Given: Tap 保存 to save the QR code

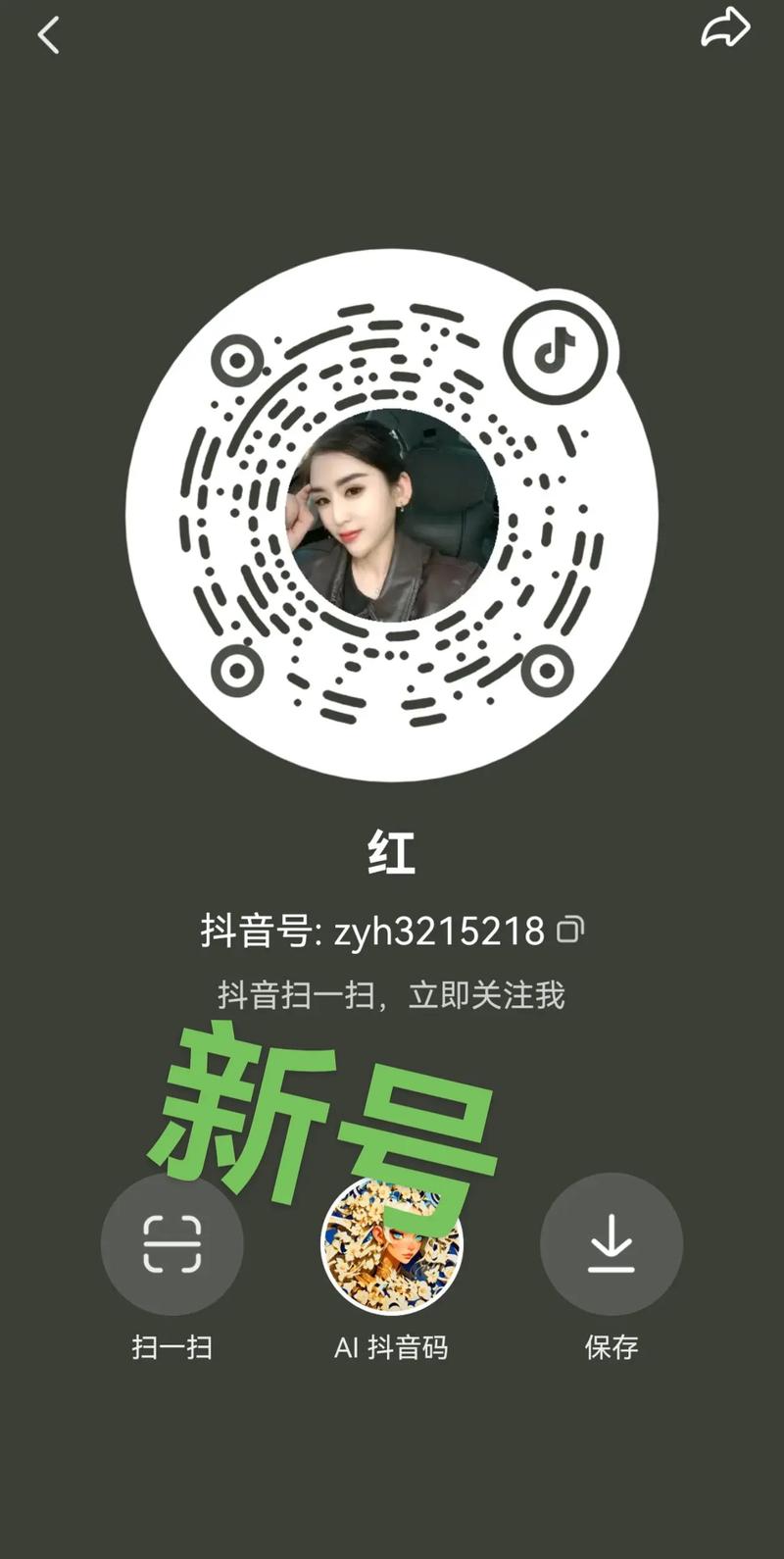Looking at the screenshot, I should 612,1243.
